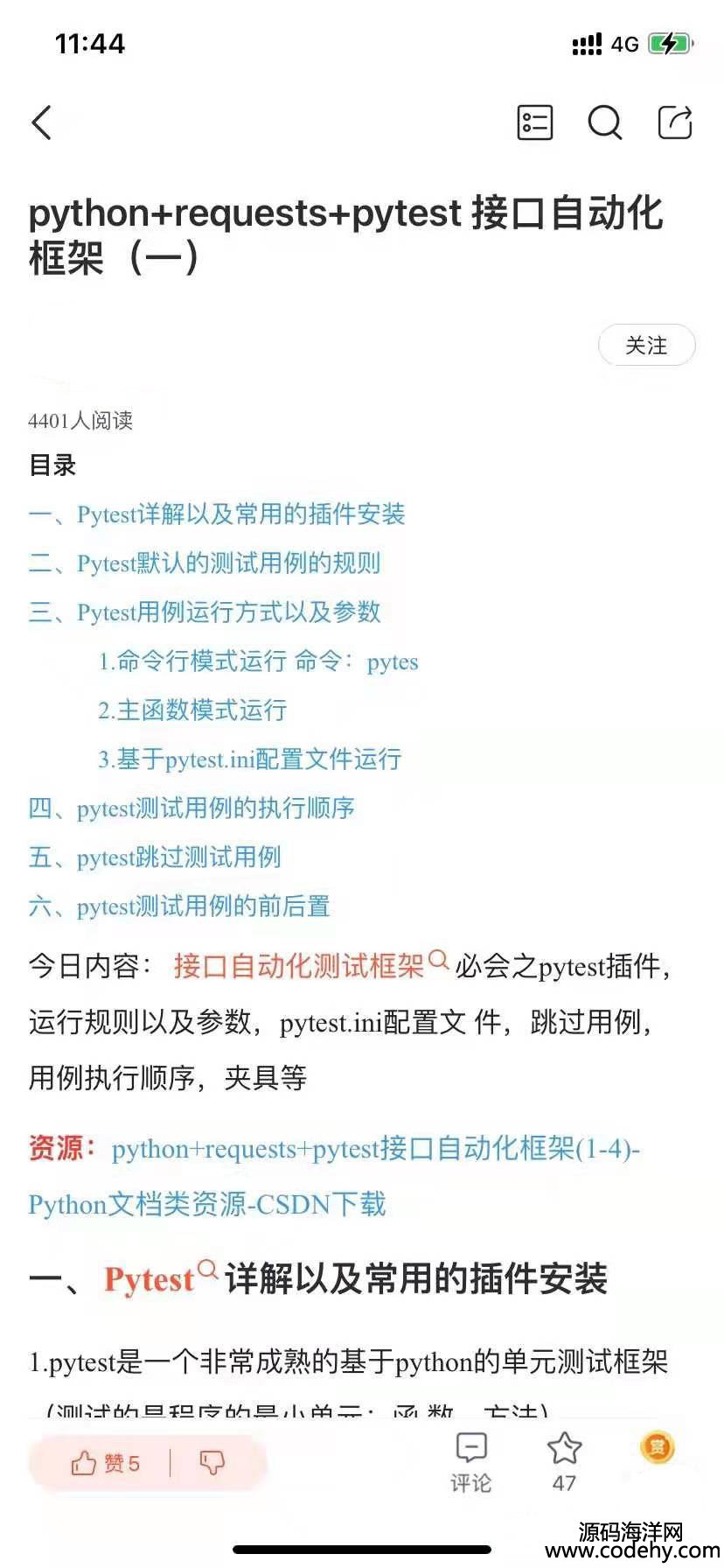Open the 评论 comments

pyautogui.click(x=471, y=1463)
